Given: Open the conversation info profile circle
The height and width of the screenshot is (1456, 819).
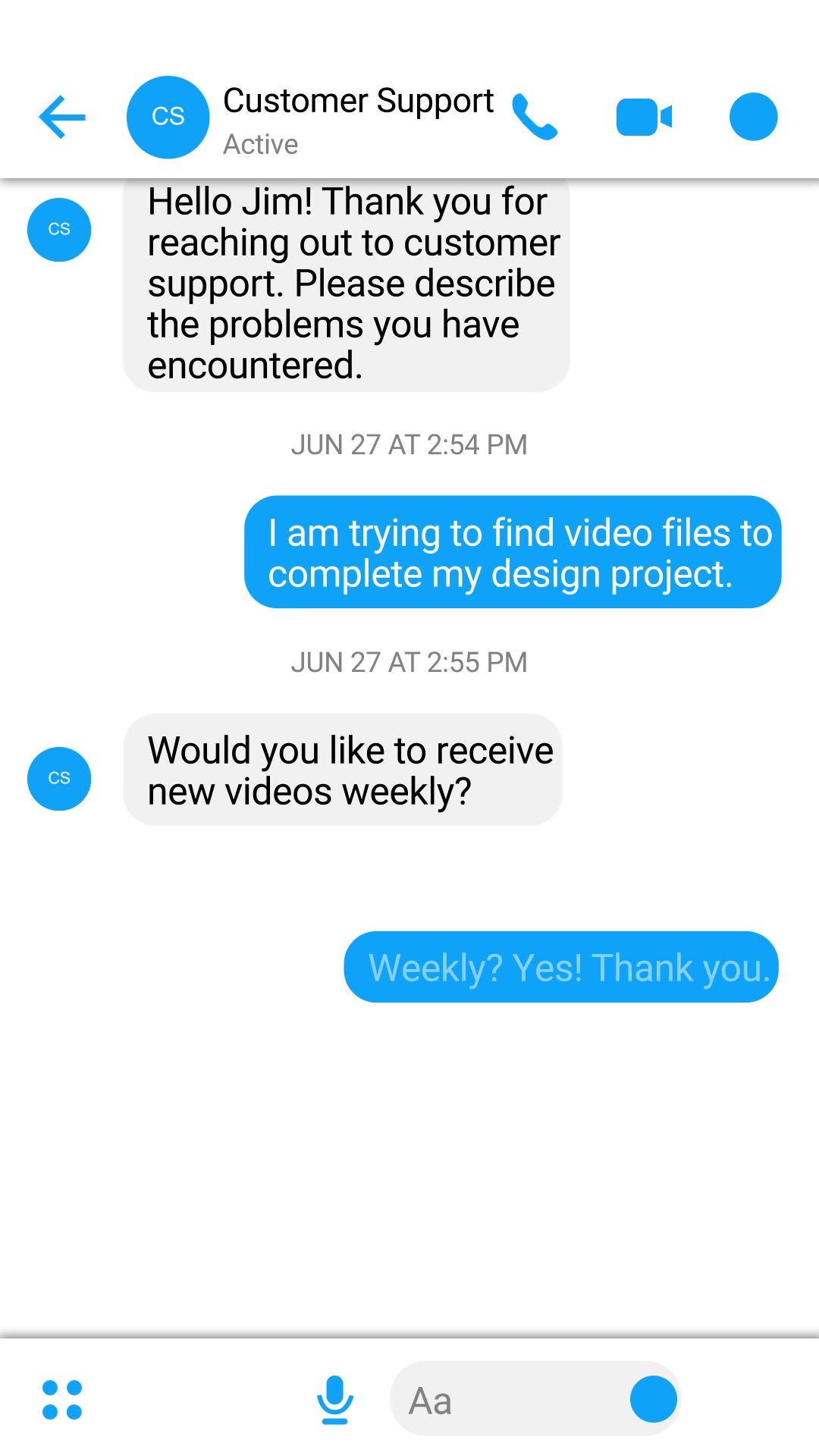Looking at the screenshot, I should 753,116.
